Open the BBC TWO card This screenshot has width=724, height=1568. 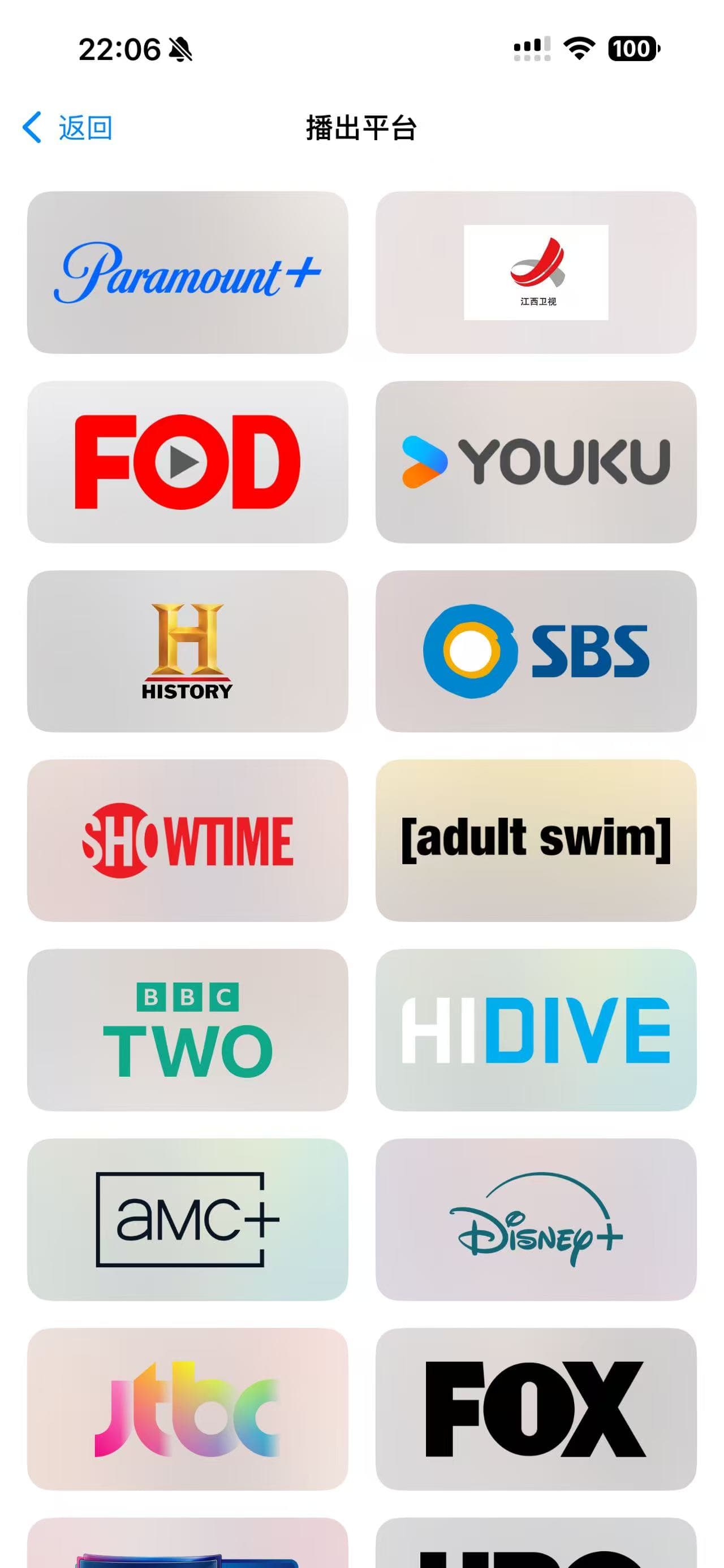coord(188,1030)
